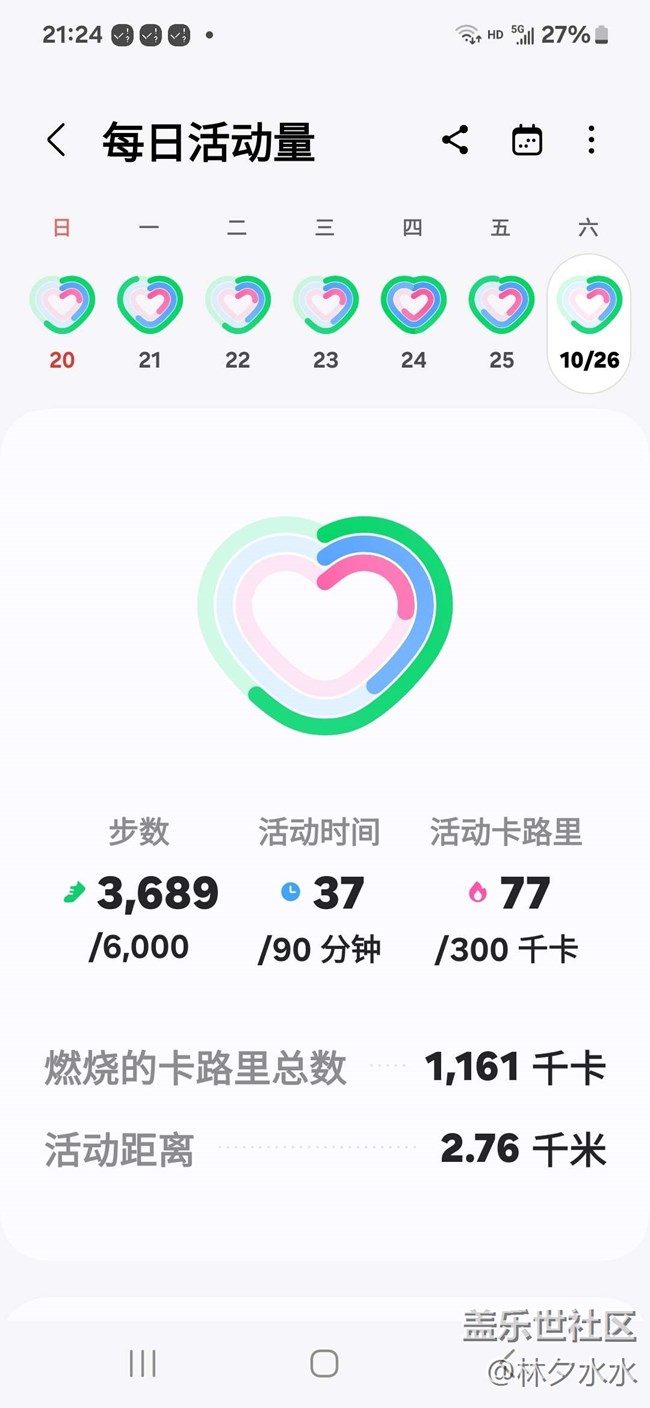Open the 步数 steps details
The image size is (650, 1408).
(x=139, y=890)
